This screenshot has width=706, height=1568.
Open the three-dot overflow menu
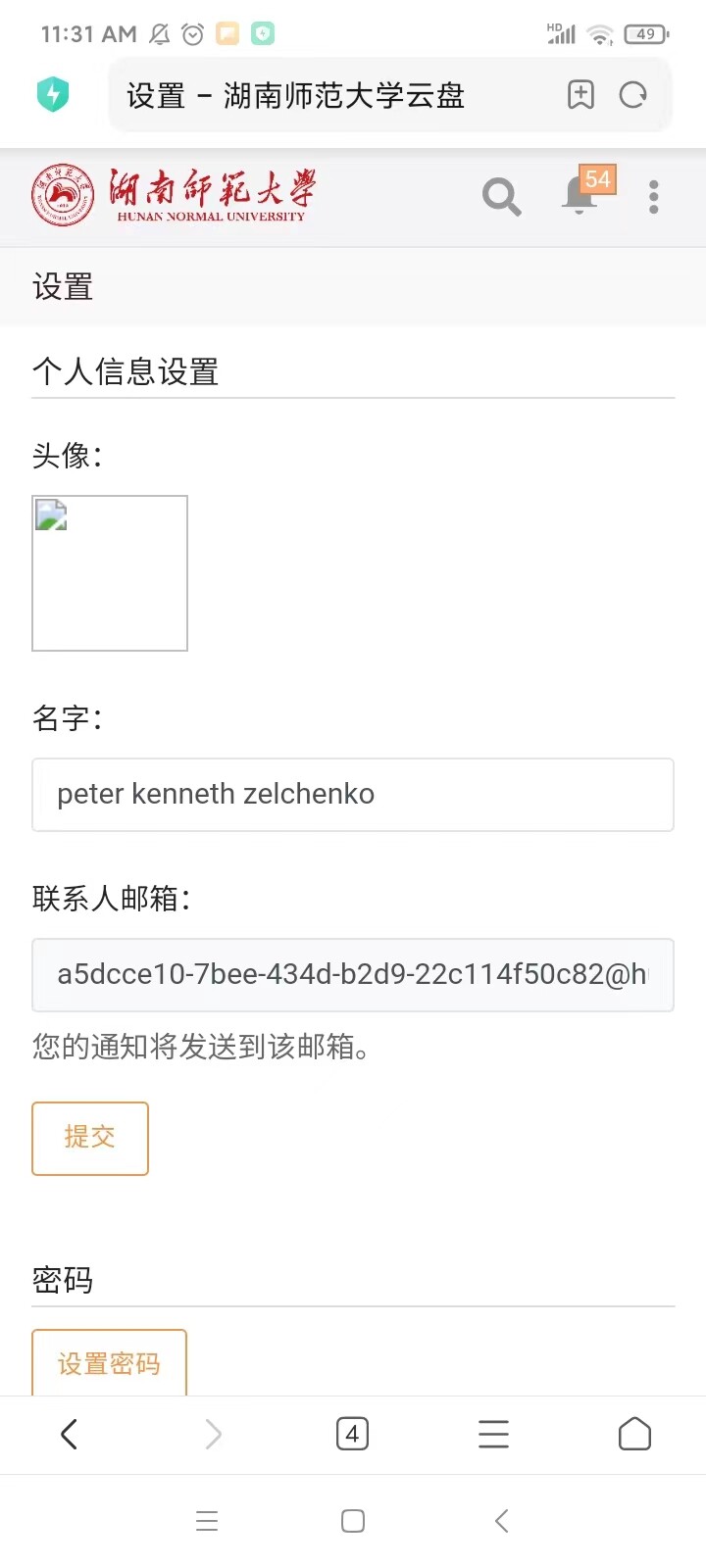pos(654,197)
